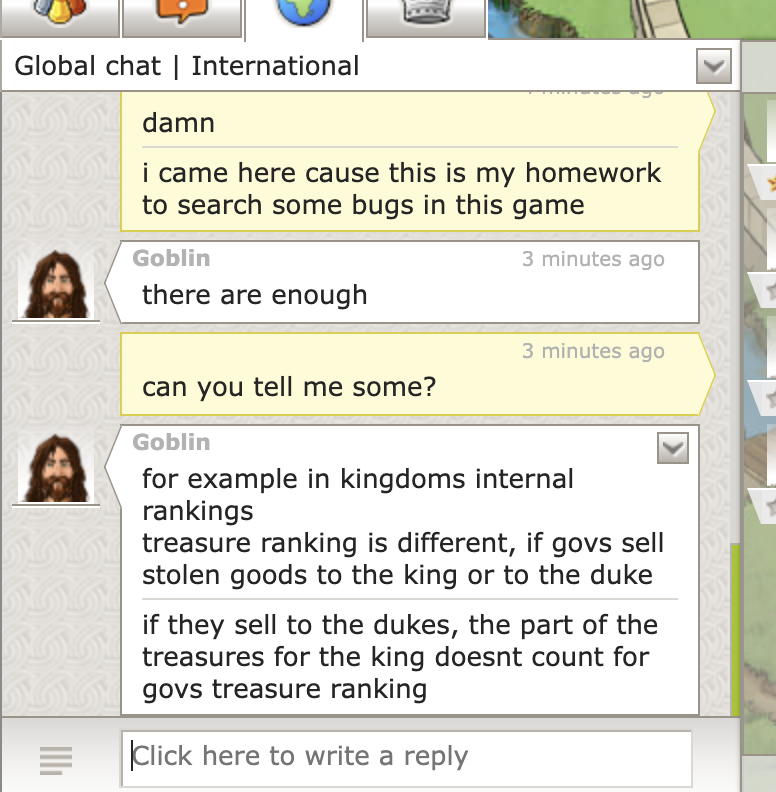Image resolution: width=776 pixels, height=792 pixels.
Task: Open the Global chat channel dropdown
Action: [713, 67]
